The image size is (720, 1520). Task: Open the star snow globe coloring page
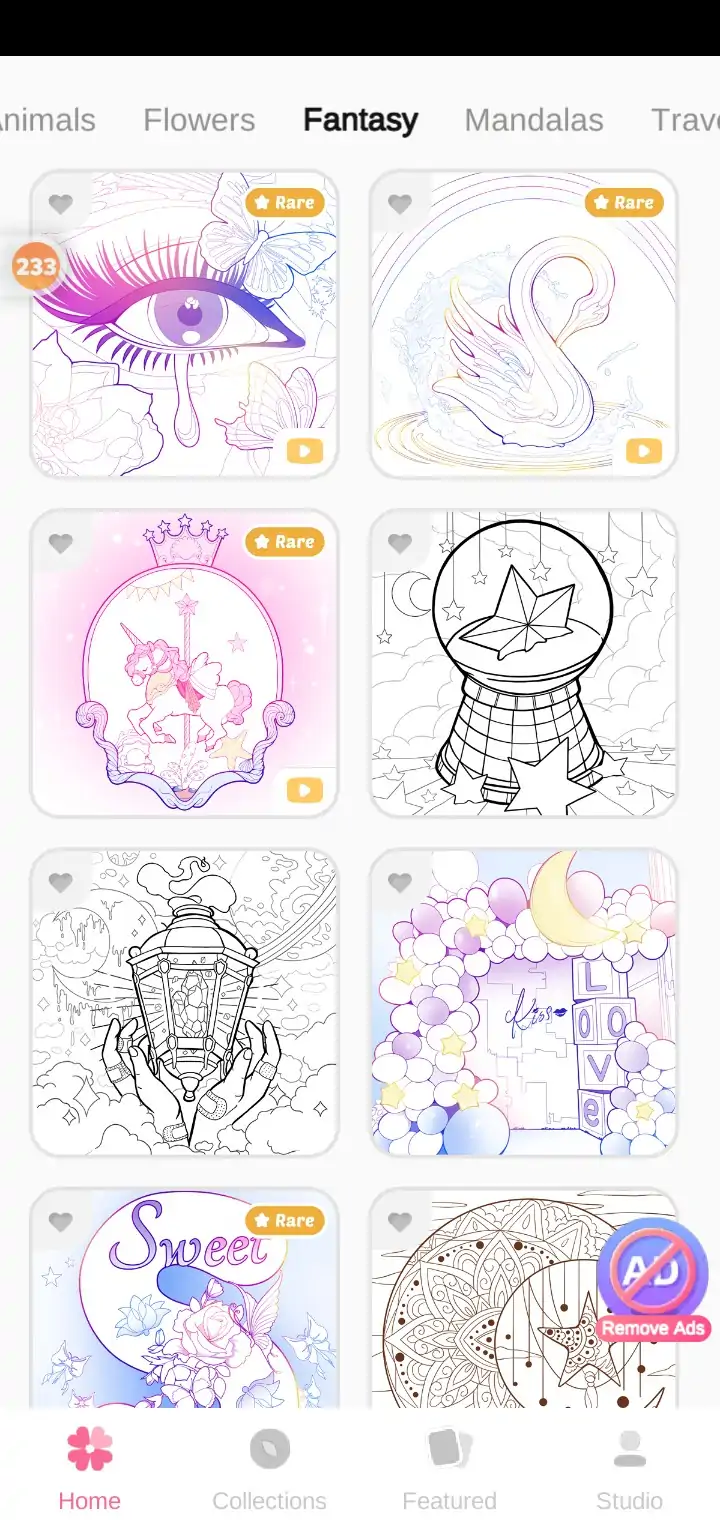(x=523, y=664)
